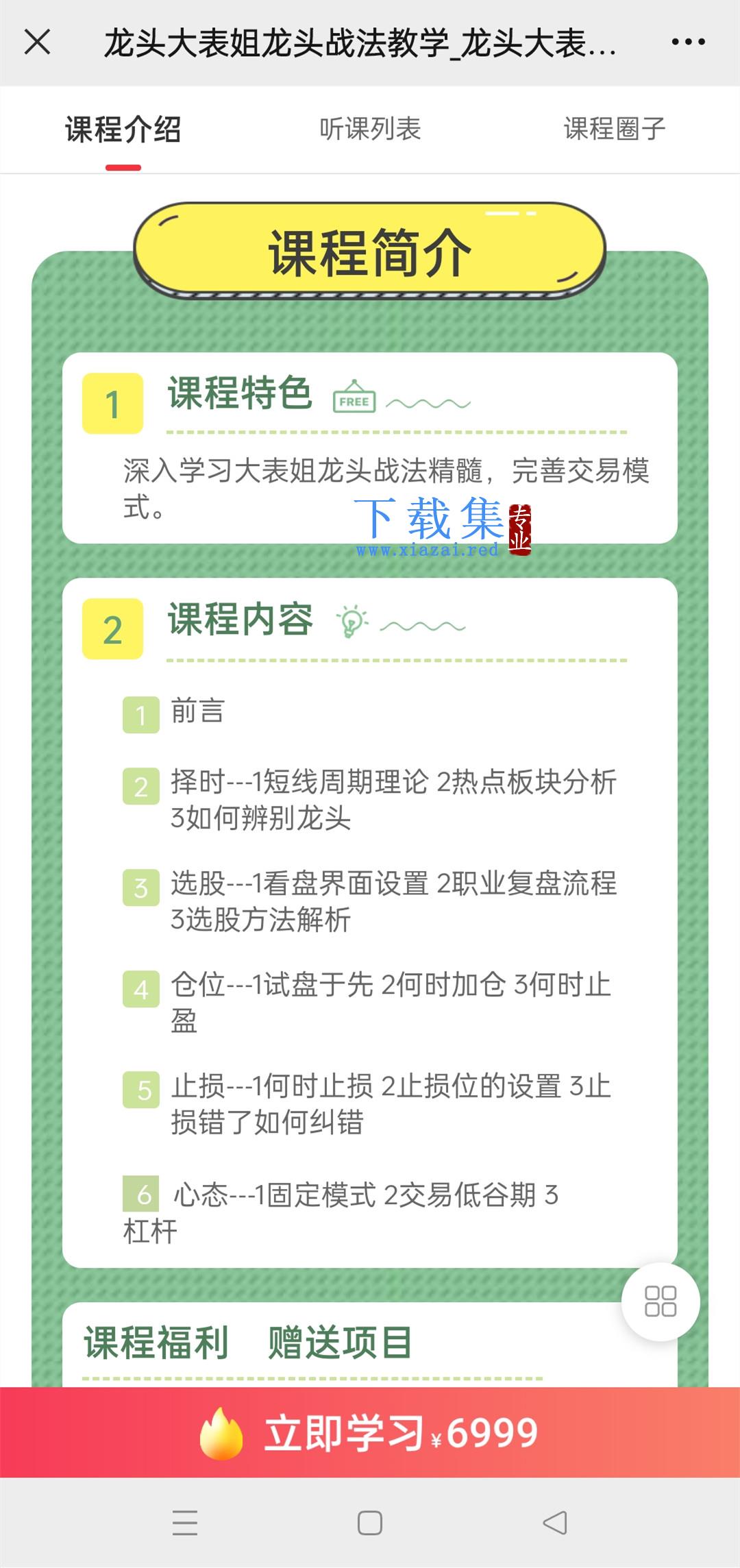Switch to the 课程圈子 tab

click(x=615, y=129)
